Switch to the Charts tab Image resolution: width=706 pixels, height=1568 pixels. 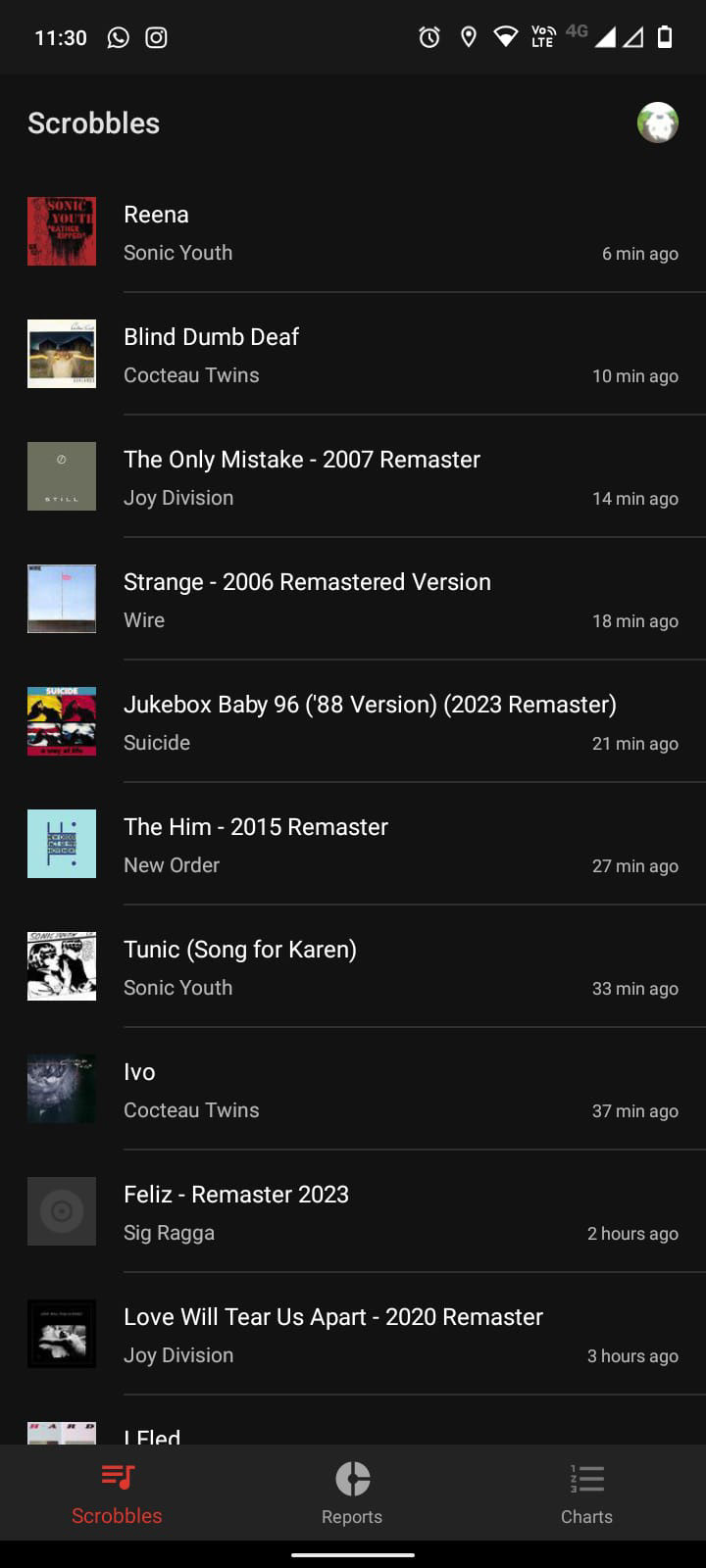click(x=586, y=1494)
